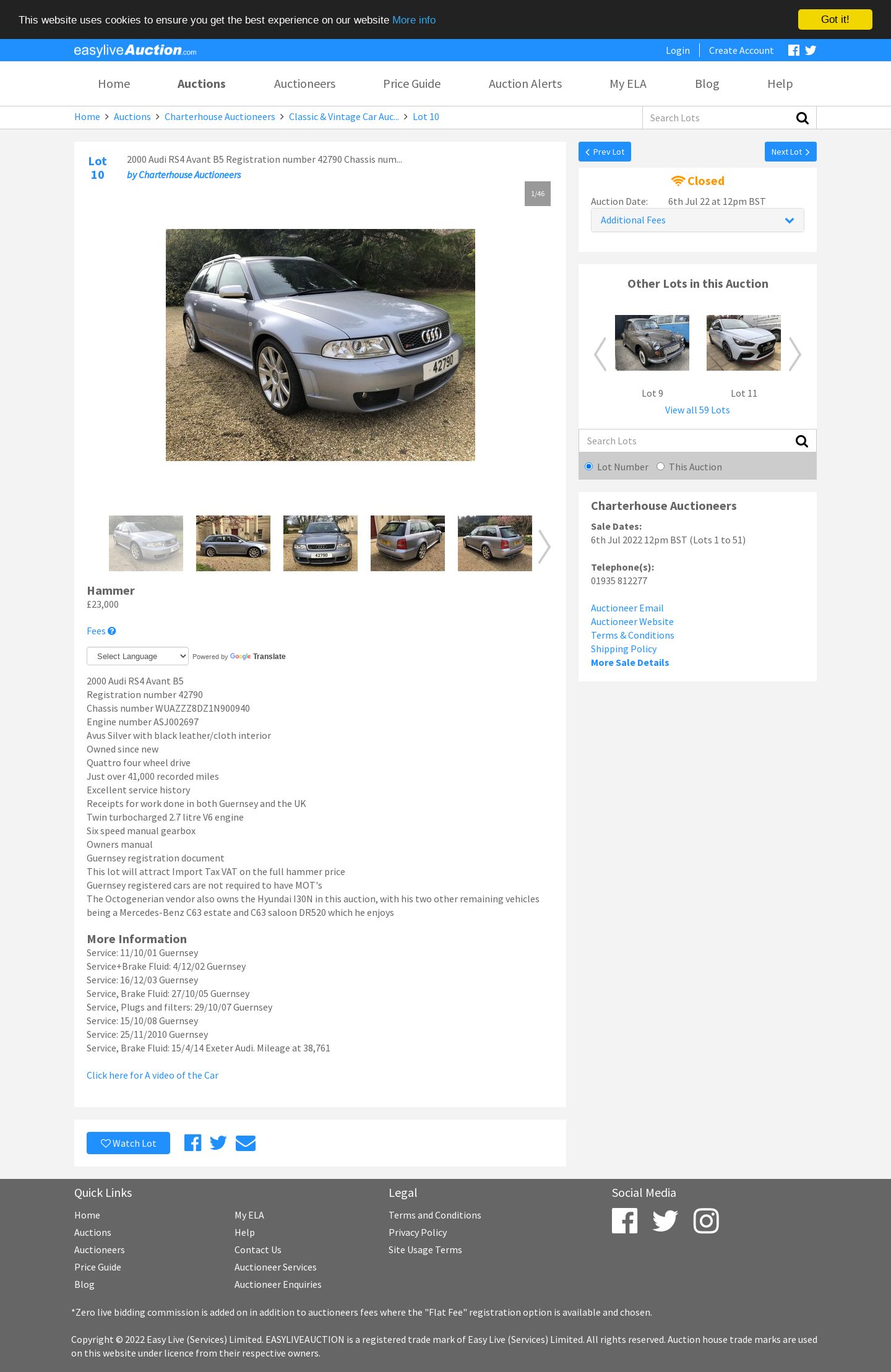Open the Auctioneer Website link

coord(632,621)
